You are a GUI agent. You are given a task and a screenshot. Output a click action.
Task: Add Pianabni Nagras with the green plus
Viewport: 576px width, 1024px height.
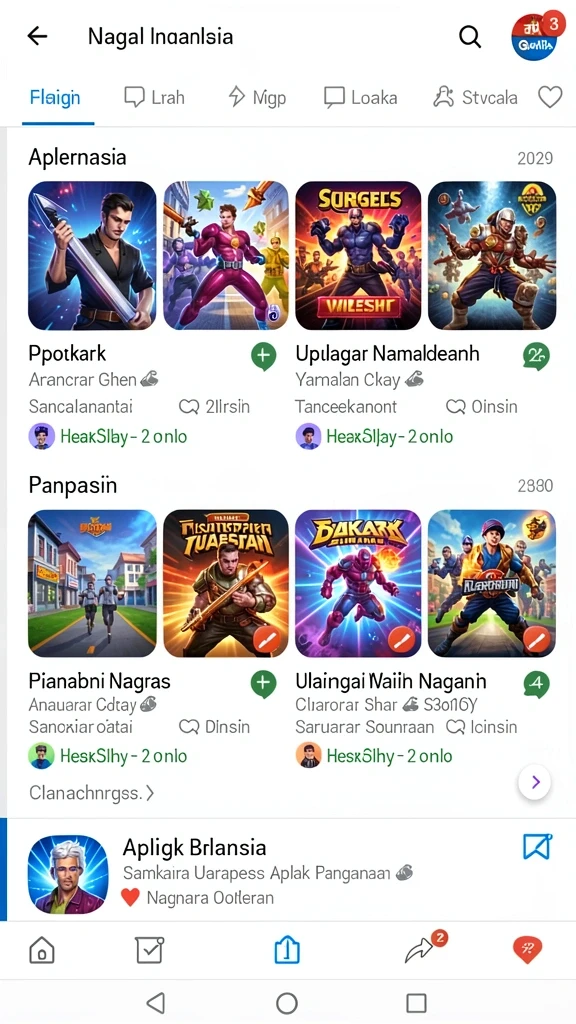tap(263, 684)
